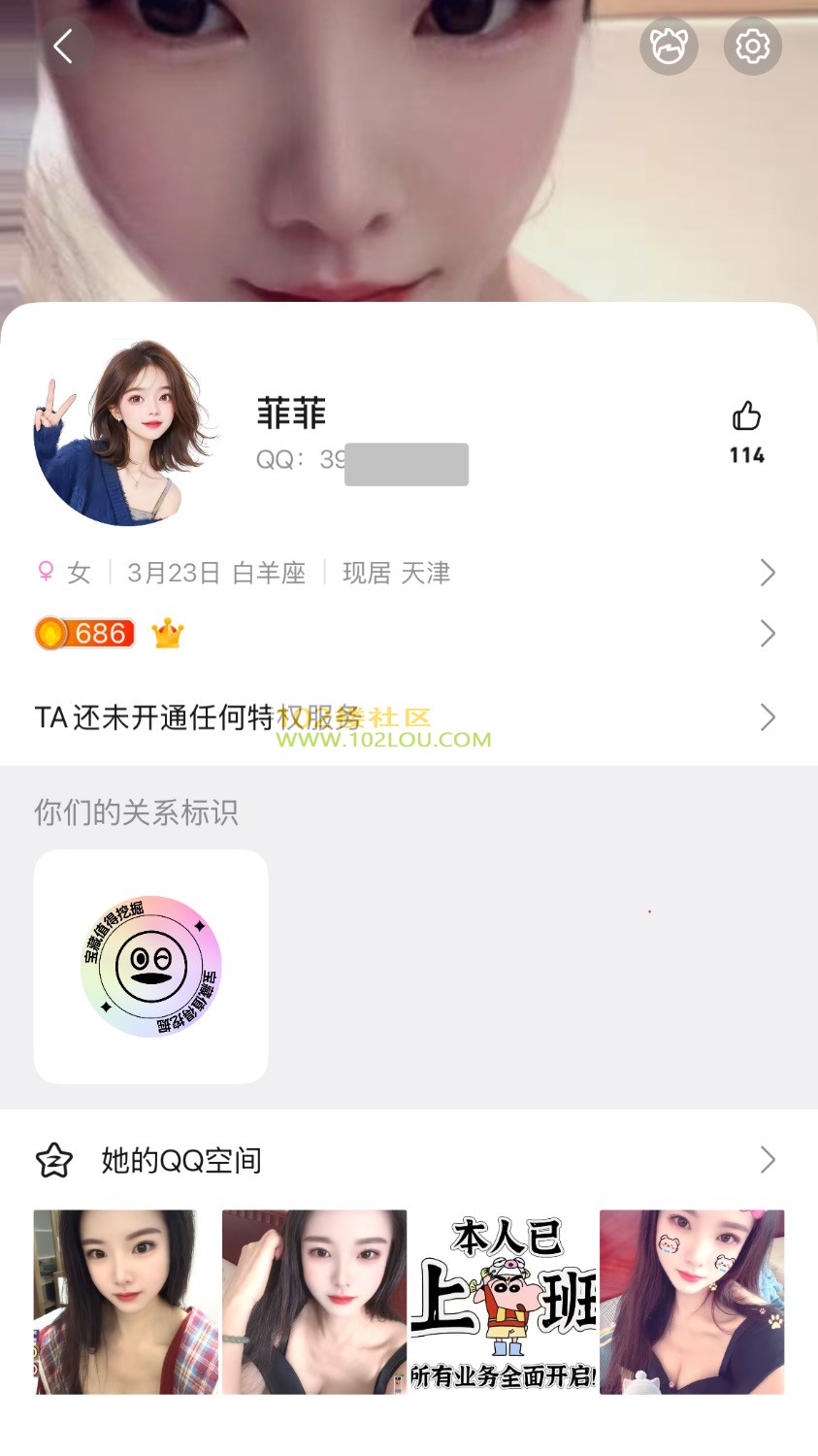Open 她的QQ空间
This screenshot has width=818, height=1456.
click(x=408, y=1160)
